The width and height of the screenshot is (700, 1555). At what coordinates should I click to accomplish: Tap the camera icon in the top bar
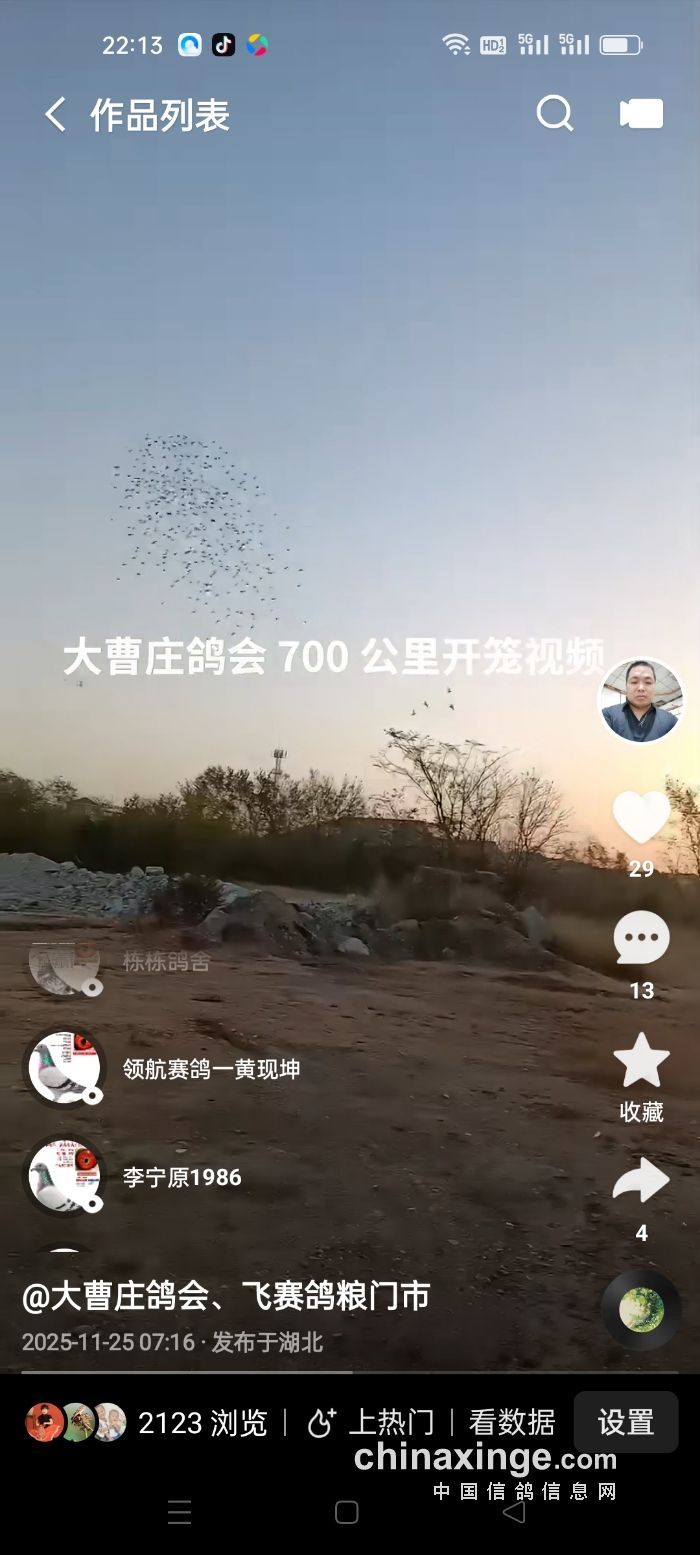click(641, 114)
